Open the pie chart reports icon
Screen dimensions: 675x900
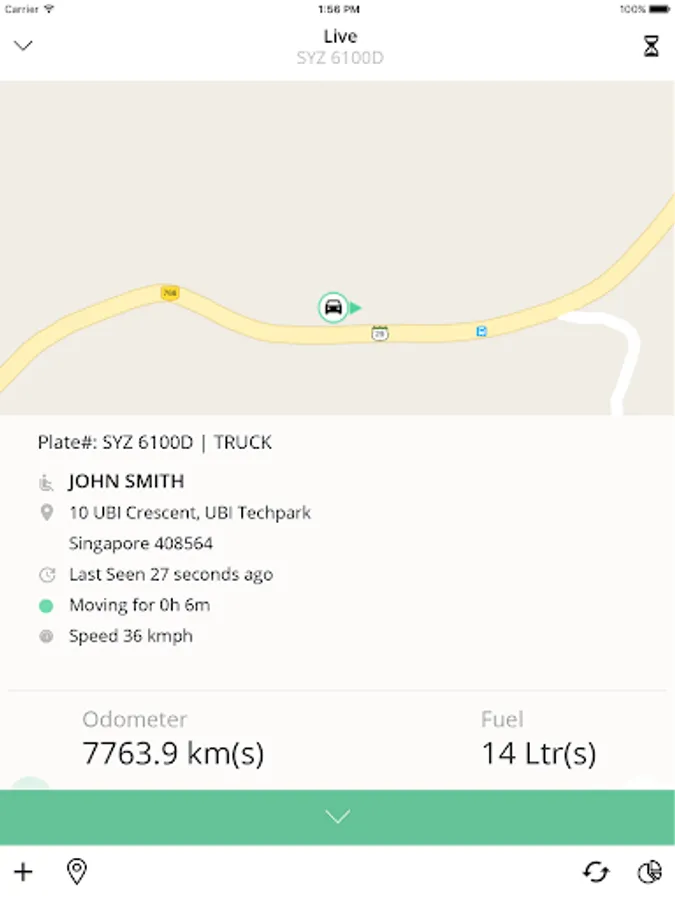[649, 873]
